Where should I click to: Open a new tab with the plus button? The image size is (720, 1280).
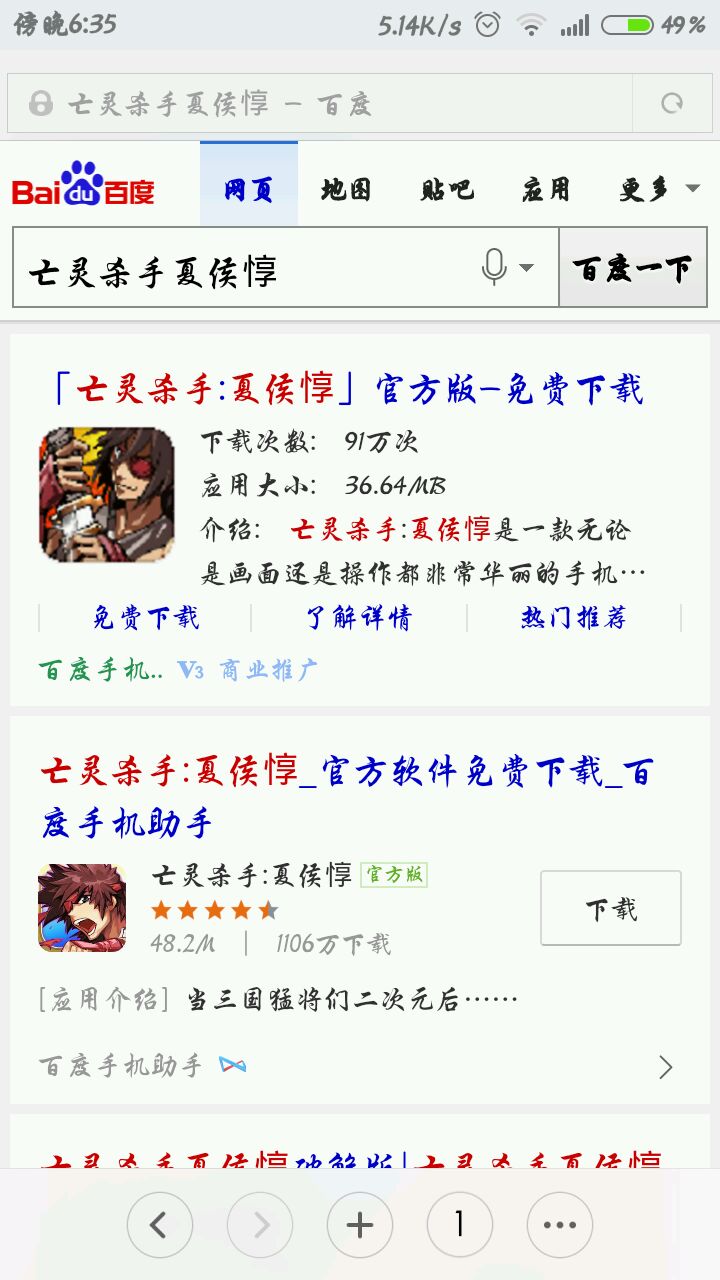(359, 1225)
